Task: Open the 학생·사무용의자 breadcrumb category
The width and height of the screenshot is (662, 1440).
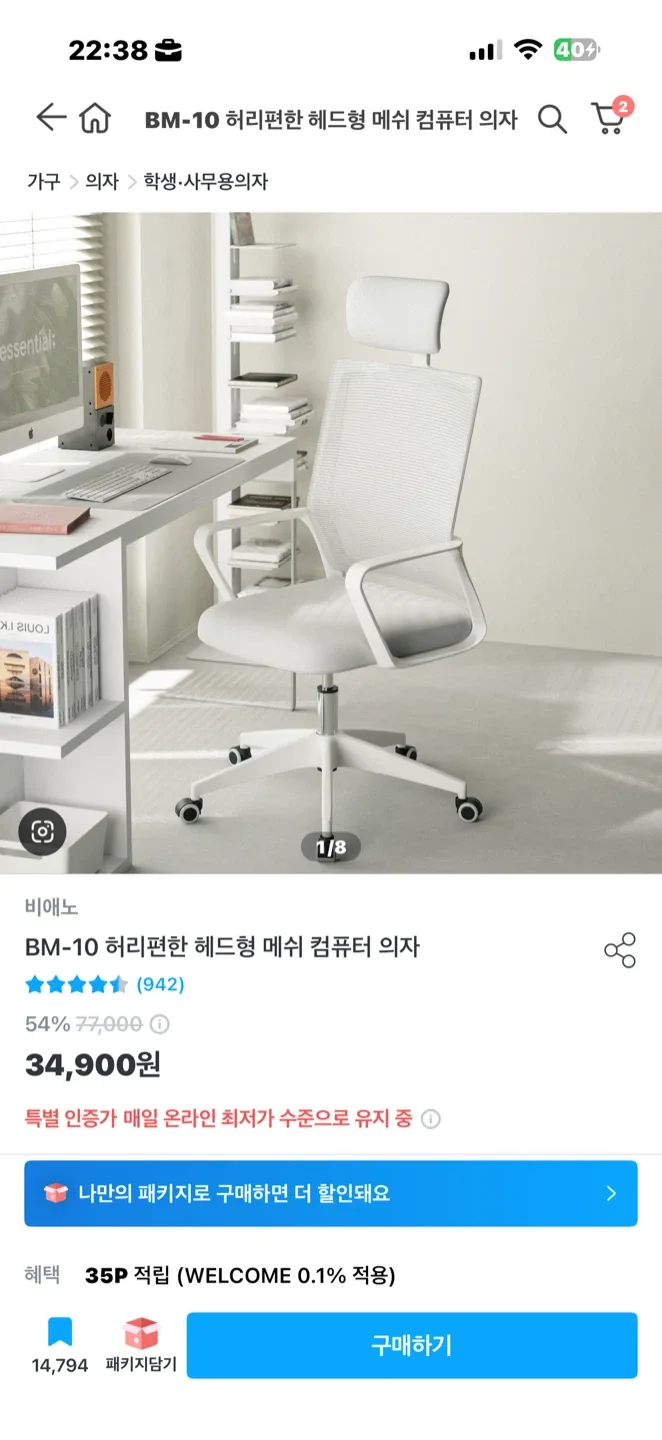Action: point(205,181)
